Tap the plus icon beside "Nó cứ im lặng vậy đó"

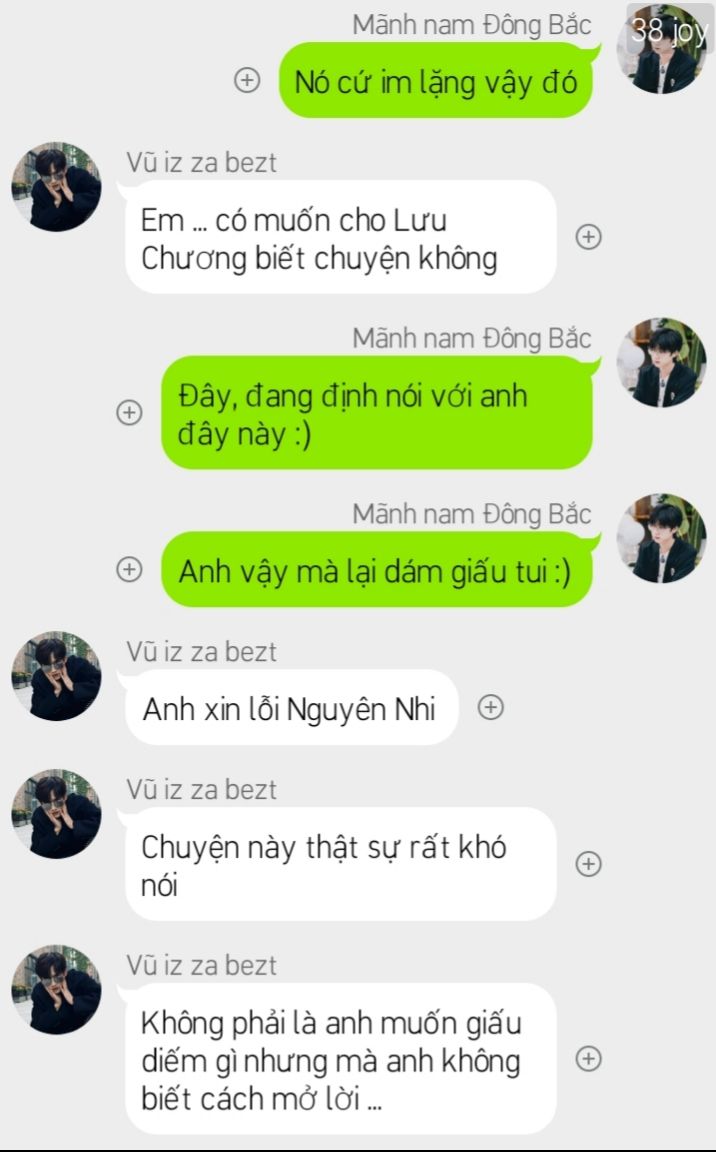247,80
